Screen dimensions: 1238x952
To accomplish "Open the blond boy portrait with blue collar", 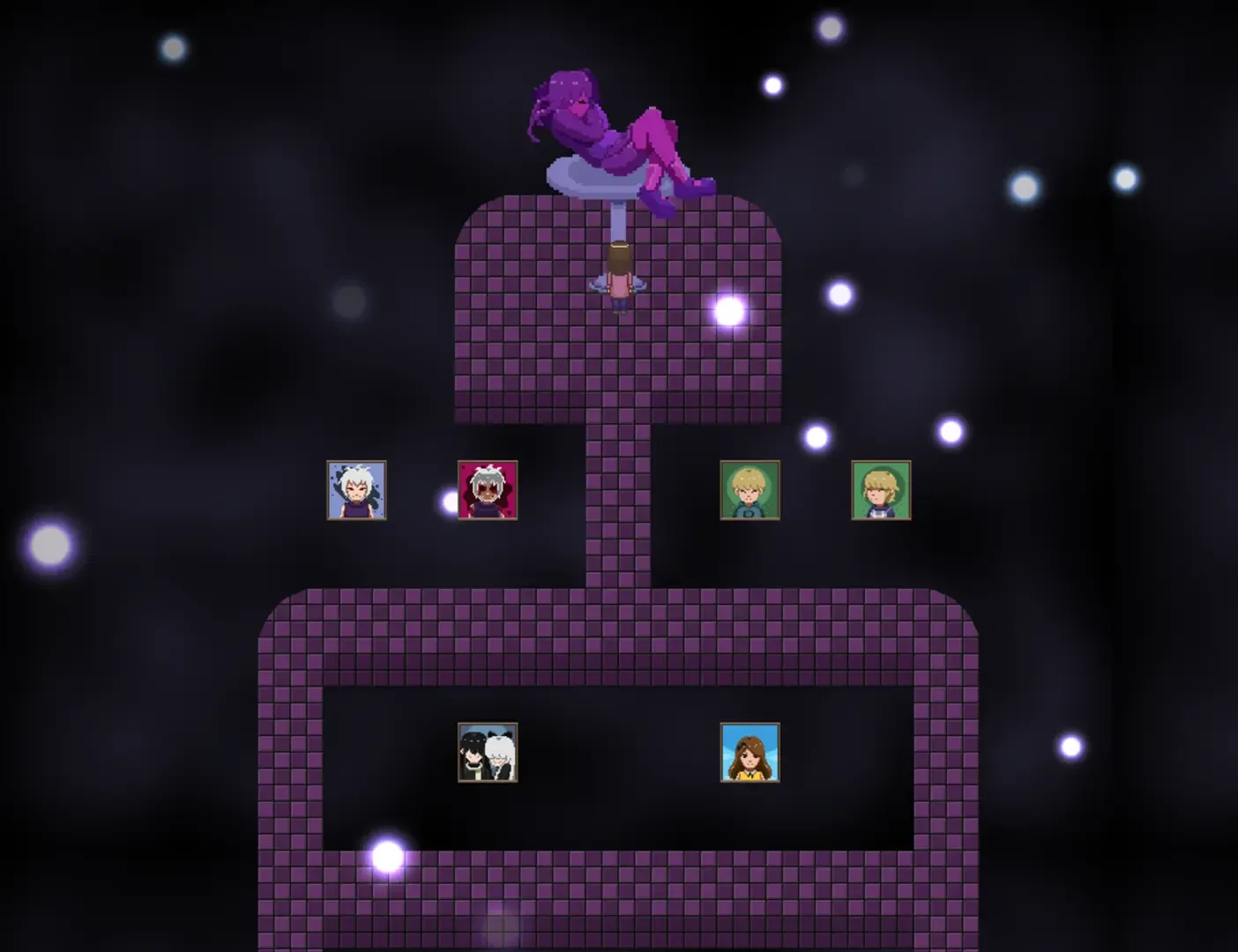I will 750,490.
